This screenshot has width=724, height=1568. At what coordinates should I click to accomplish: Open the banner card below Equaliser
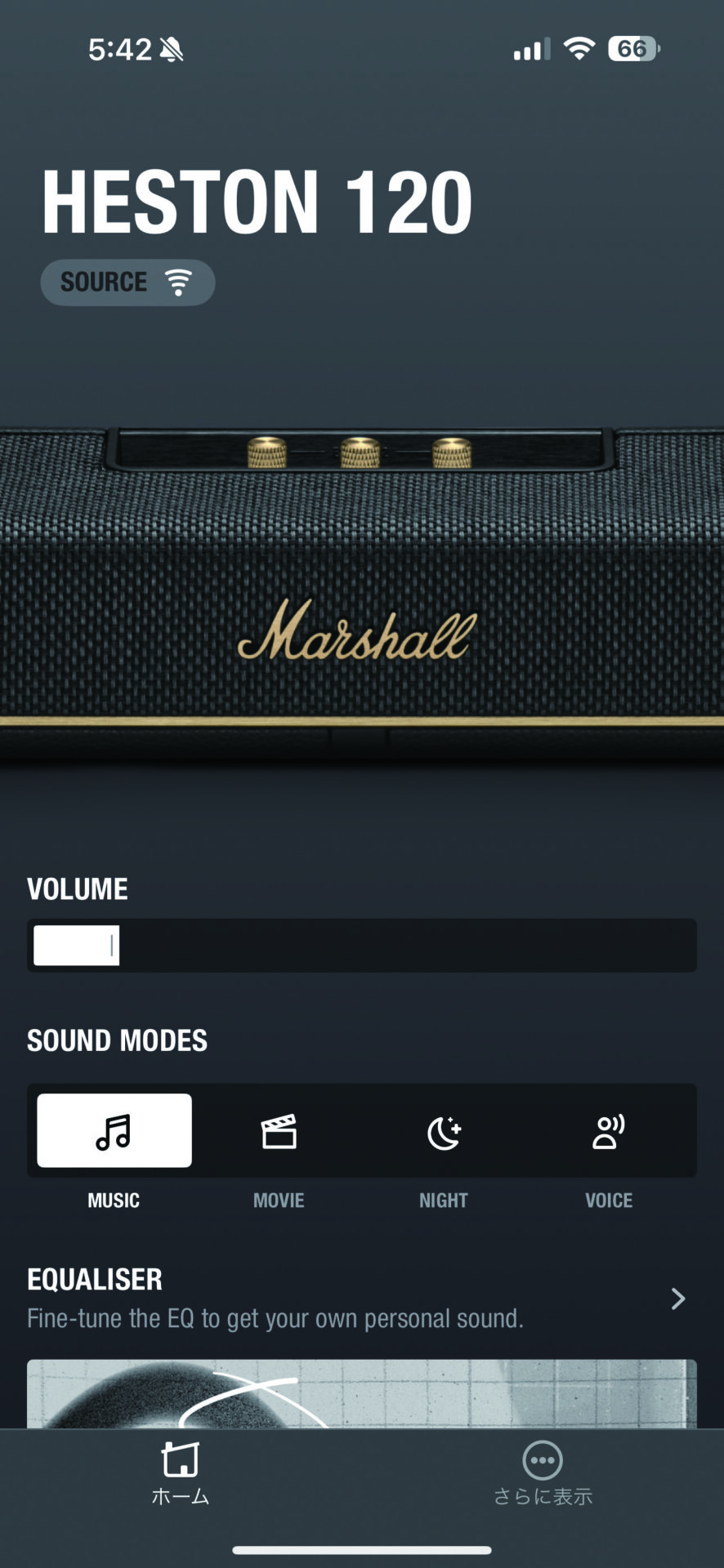[x=361, y=1393]
